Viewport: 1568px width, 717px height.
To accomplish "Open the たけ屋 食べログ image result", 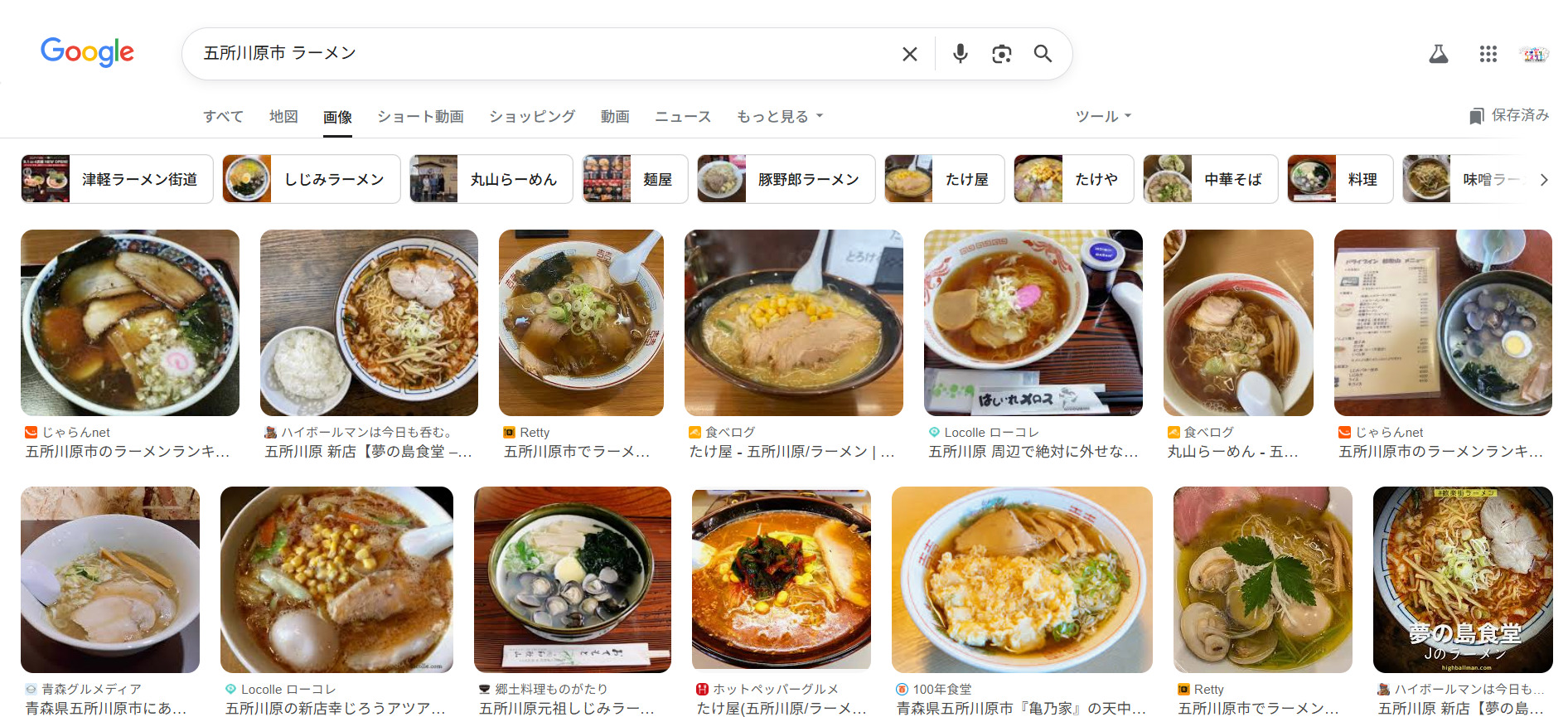I will point(793,323).
